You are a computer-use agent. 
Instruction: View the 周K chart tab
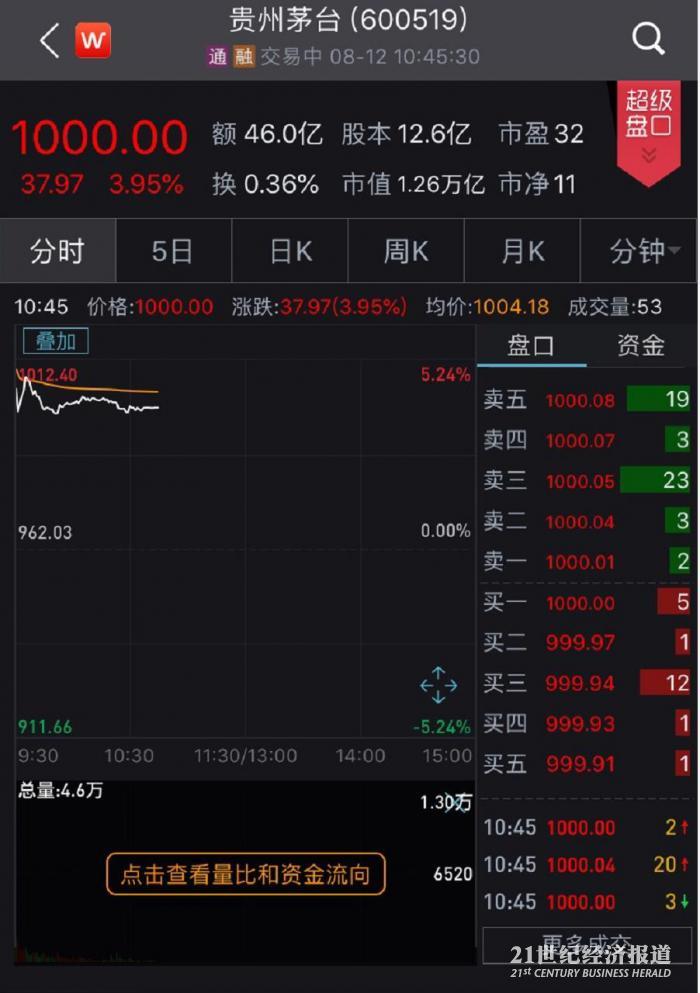(x=406, y=251)
